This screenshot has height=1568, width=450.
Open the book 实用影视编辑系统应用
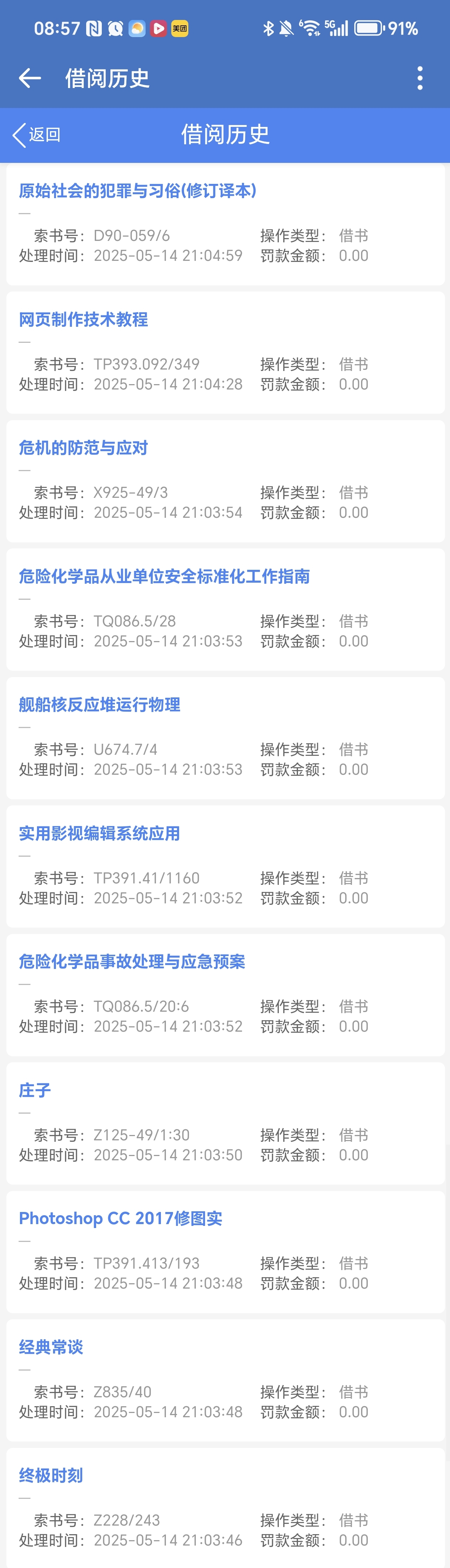pos(100,833)
